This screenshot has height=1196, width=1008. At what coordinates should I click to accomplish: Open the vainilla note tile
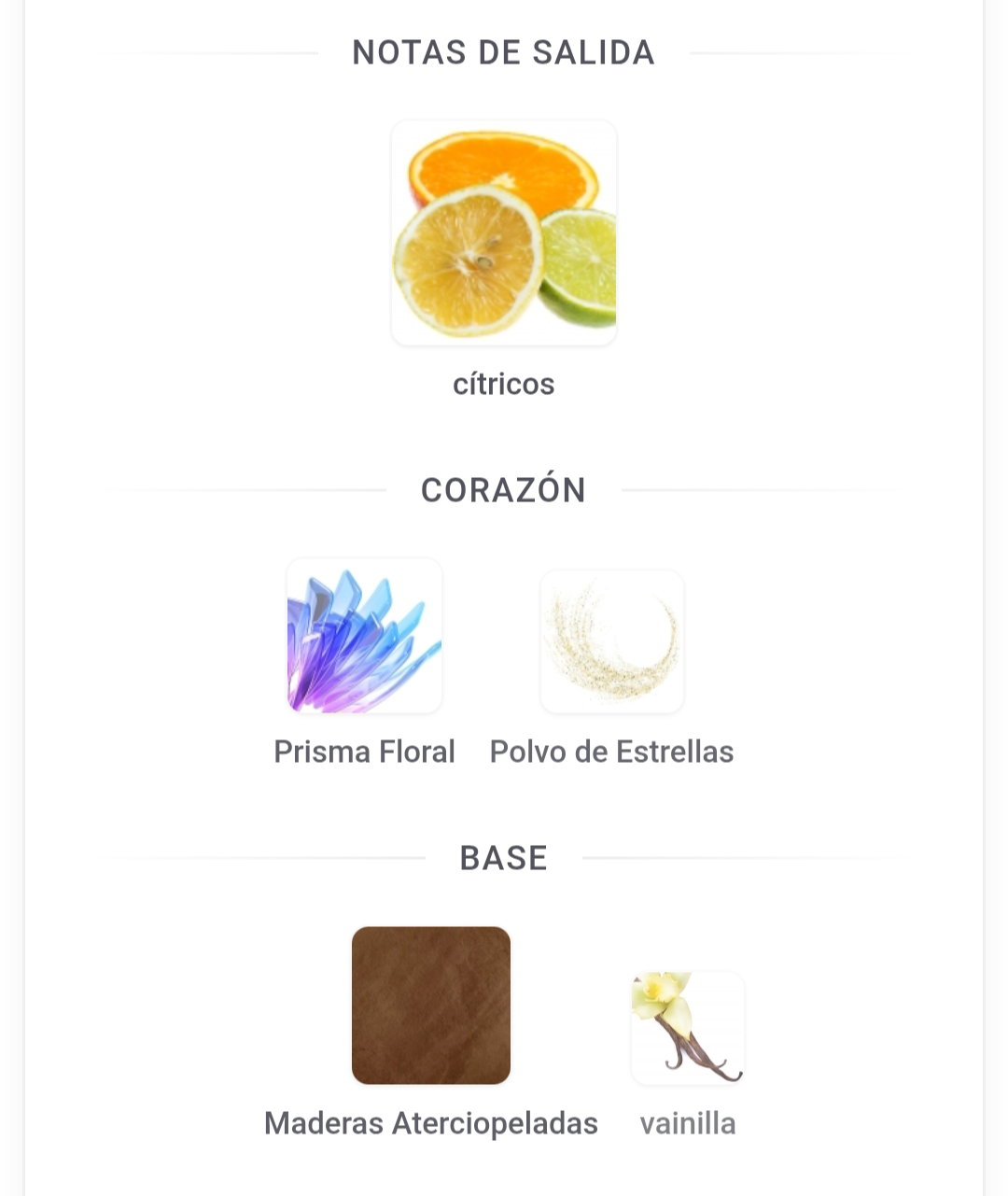[x=687, y=1028]
